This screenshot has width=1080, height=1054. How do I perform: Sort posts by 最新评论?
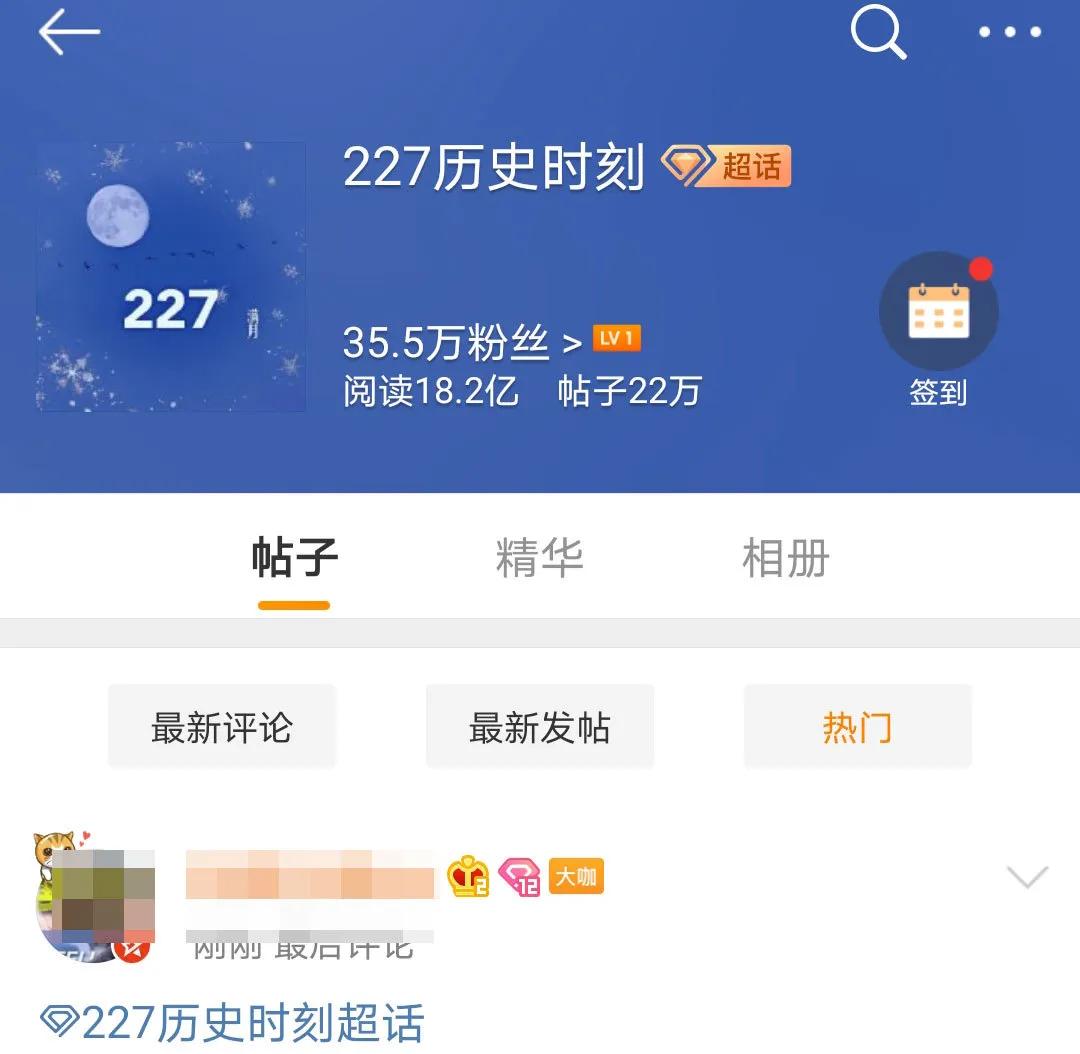click(x=221, y=727)
